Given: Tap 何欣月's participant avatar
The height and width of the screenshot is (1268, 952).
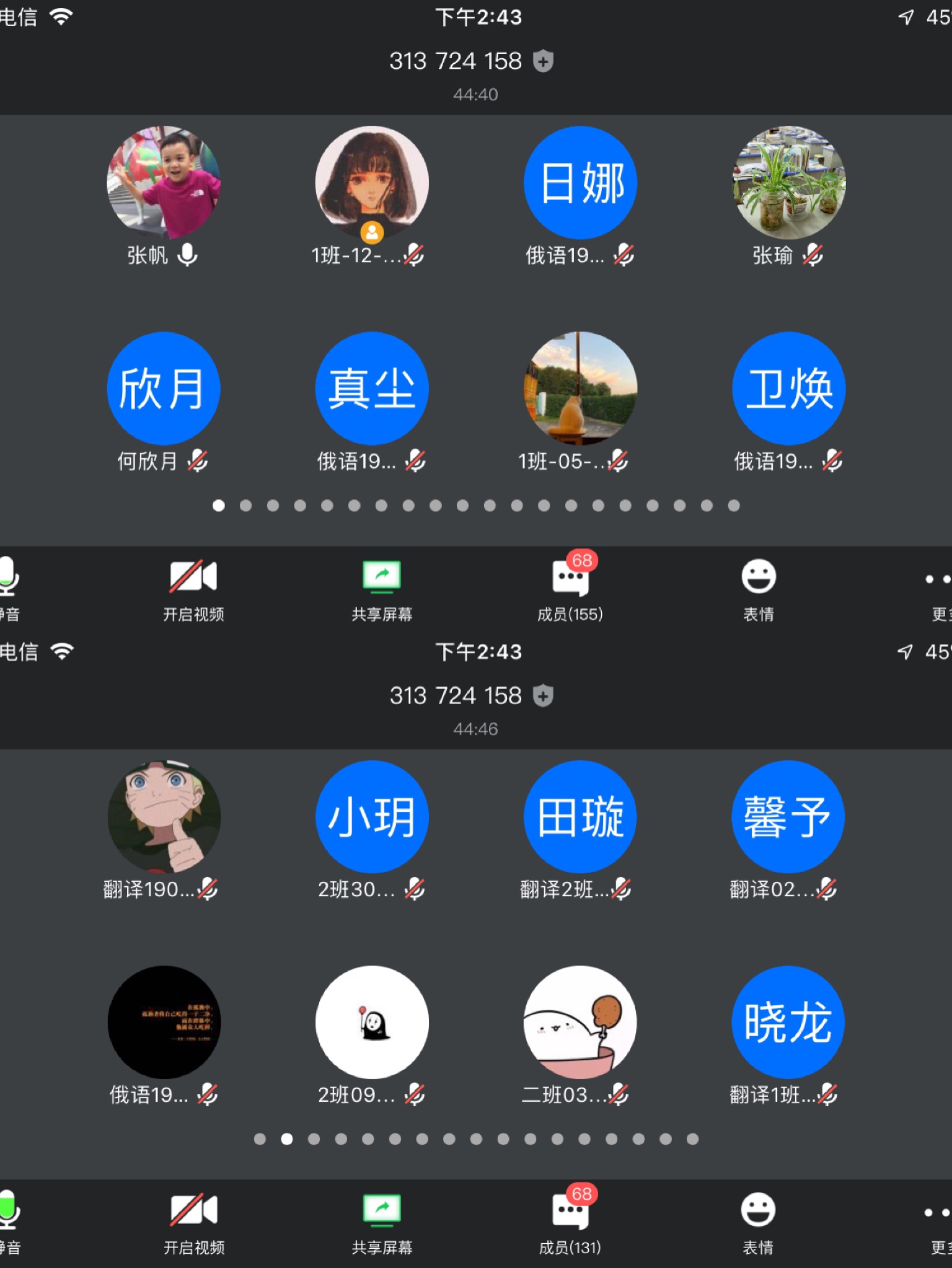Looking at the screenshot, I should click(x=164, y=389).
